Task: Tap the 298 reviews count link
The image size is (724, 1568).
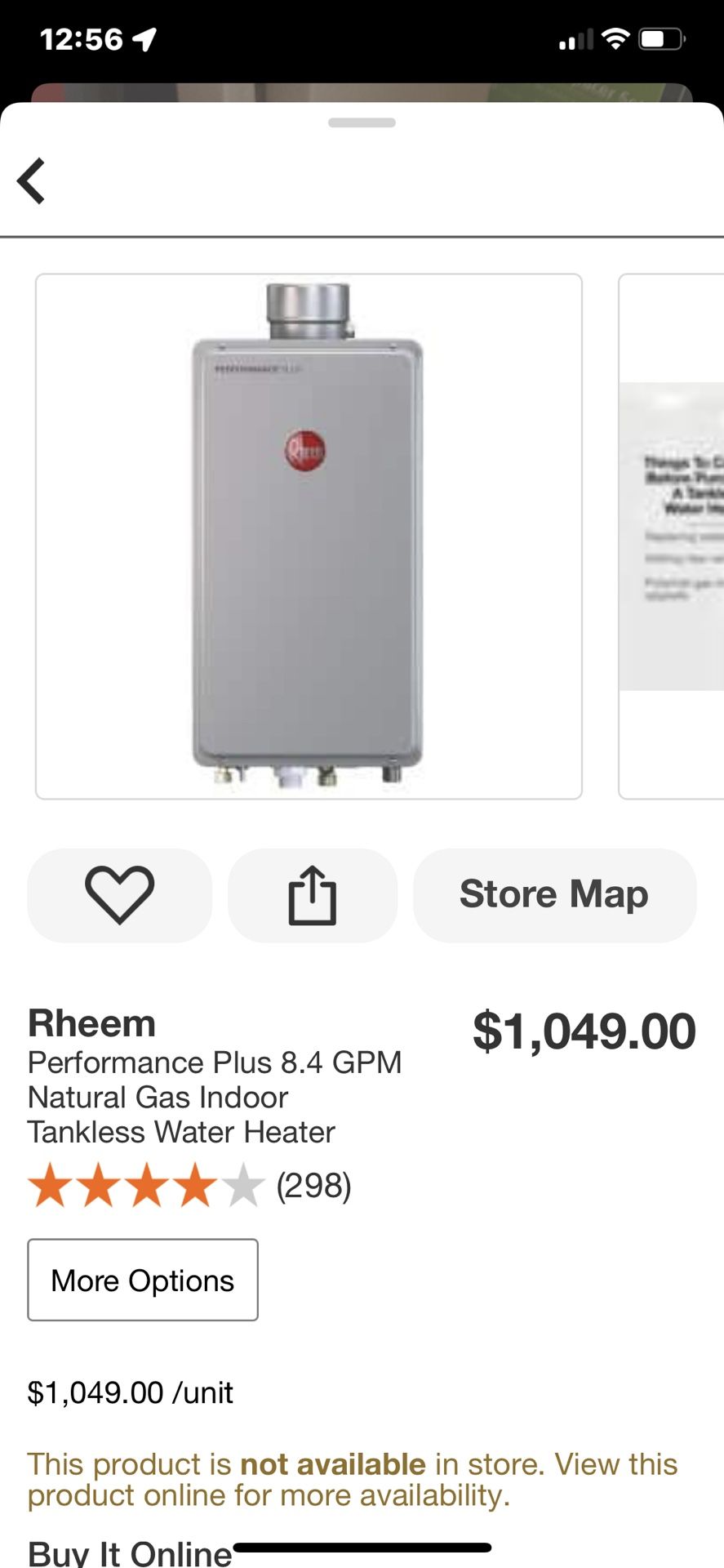Action: (313, 1184)
